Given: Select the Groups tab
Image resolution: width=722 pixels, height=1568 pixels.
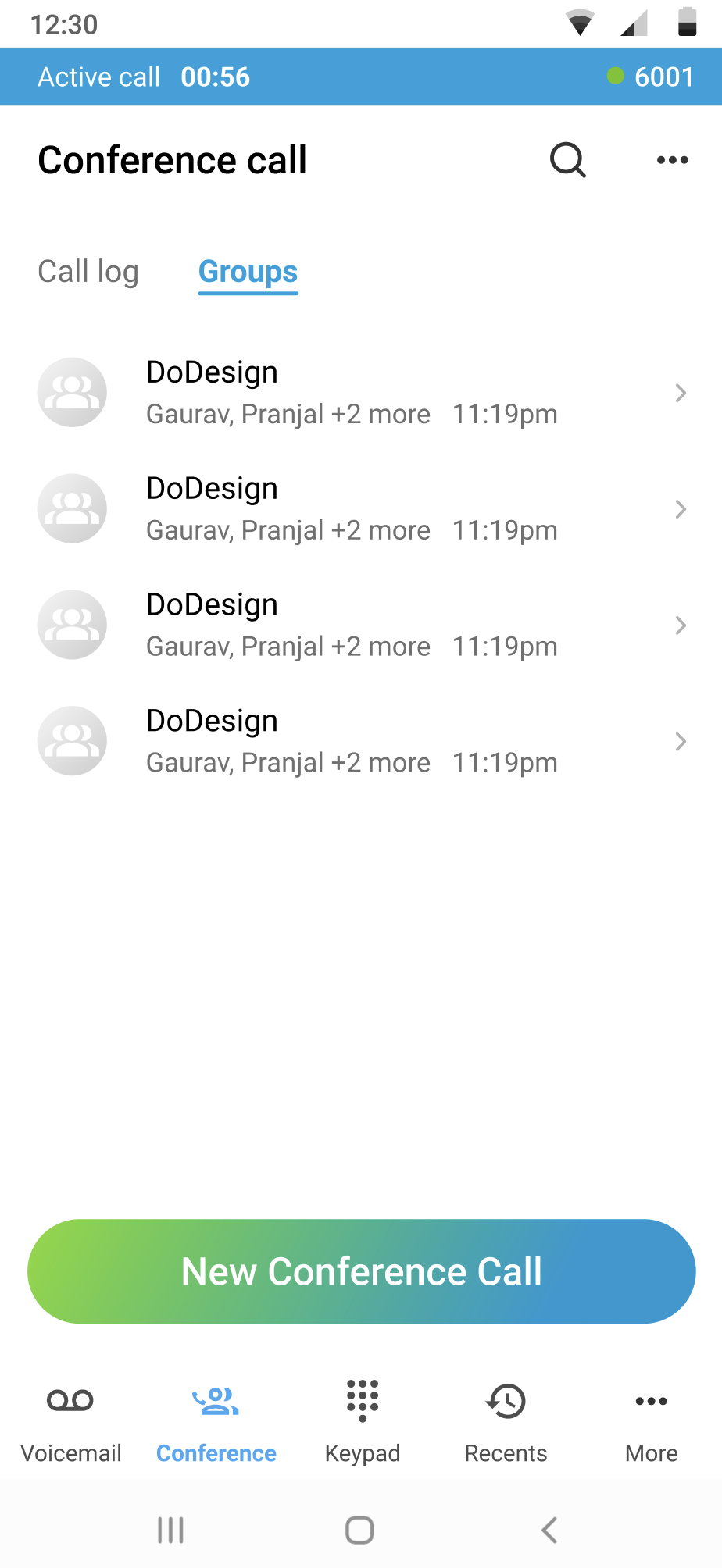Looking at the screenshot, I should click(x=248, y=273).
